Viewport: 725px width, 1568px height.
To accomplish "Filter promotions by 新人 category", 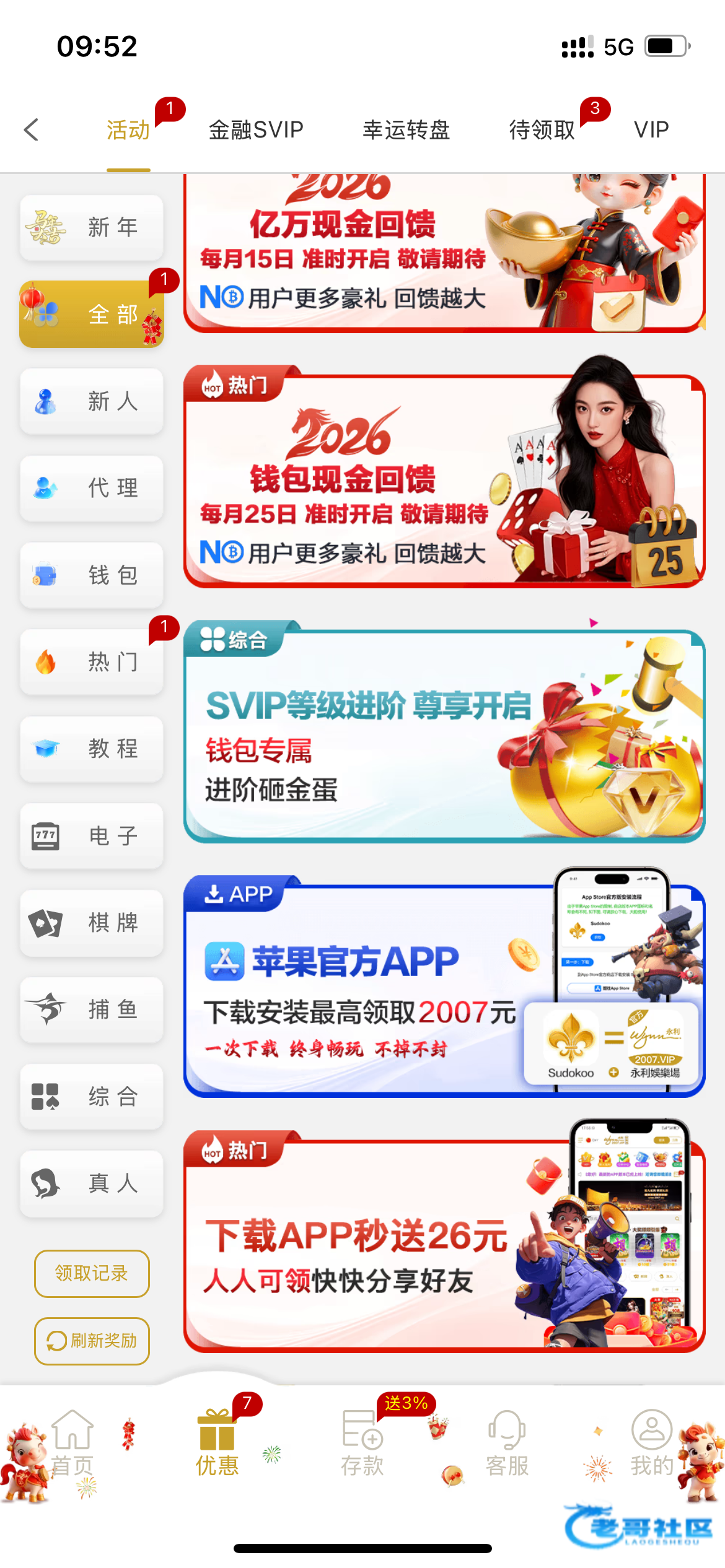I will coord(92,401).
